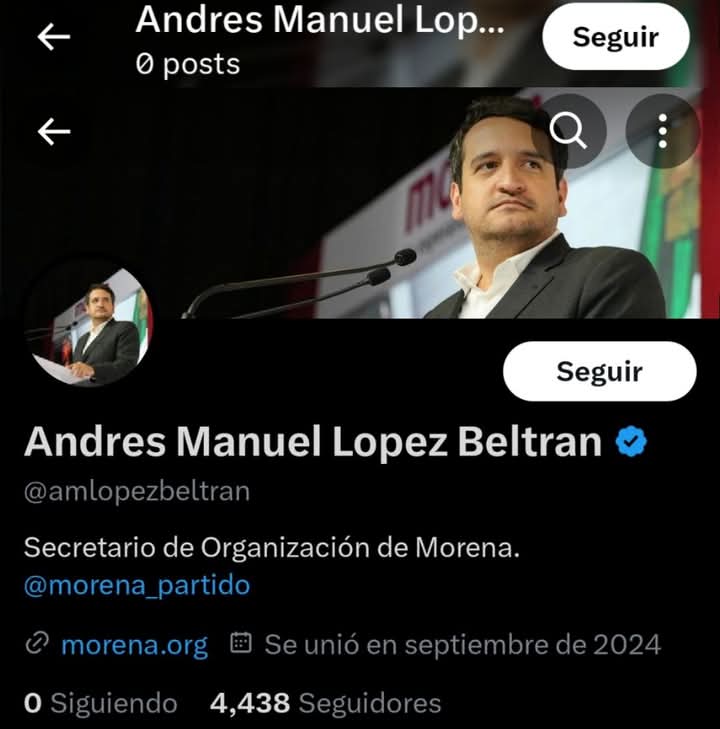Open the three-dot more options menu

click(663, 130)
